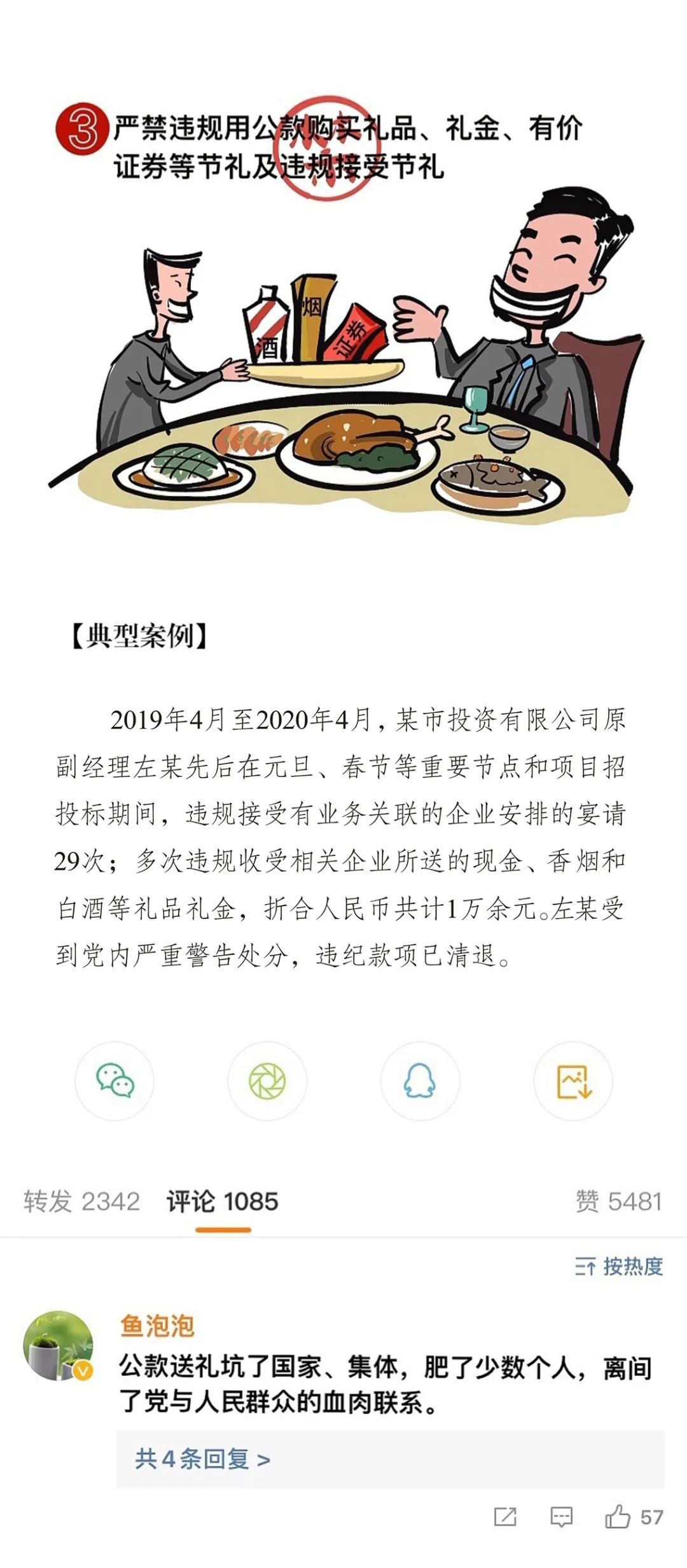
Task: Save the image to the device
Action: 573,1081
